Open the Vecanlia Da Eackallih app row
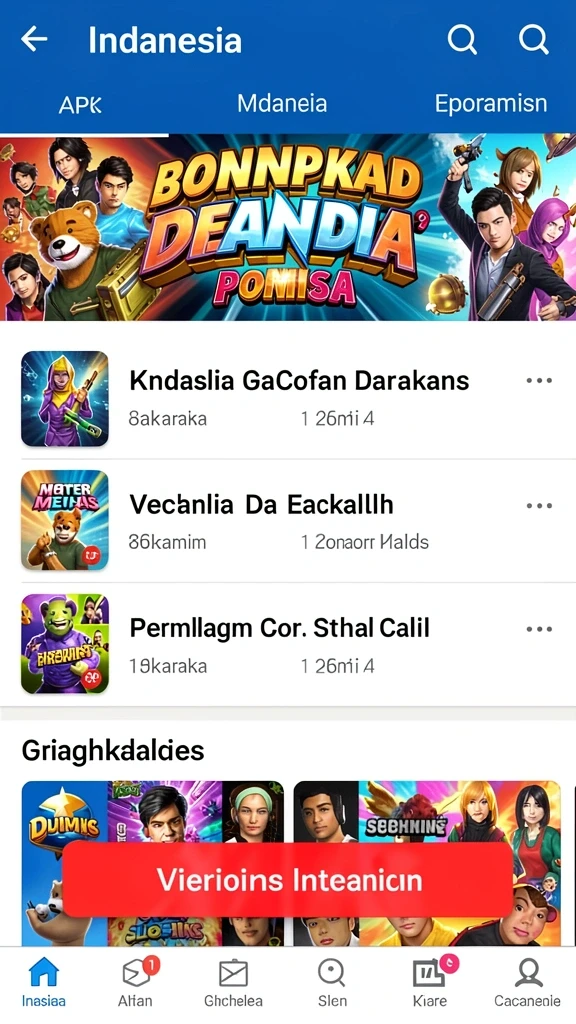 [x=288, y=520]
